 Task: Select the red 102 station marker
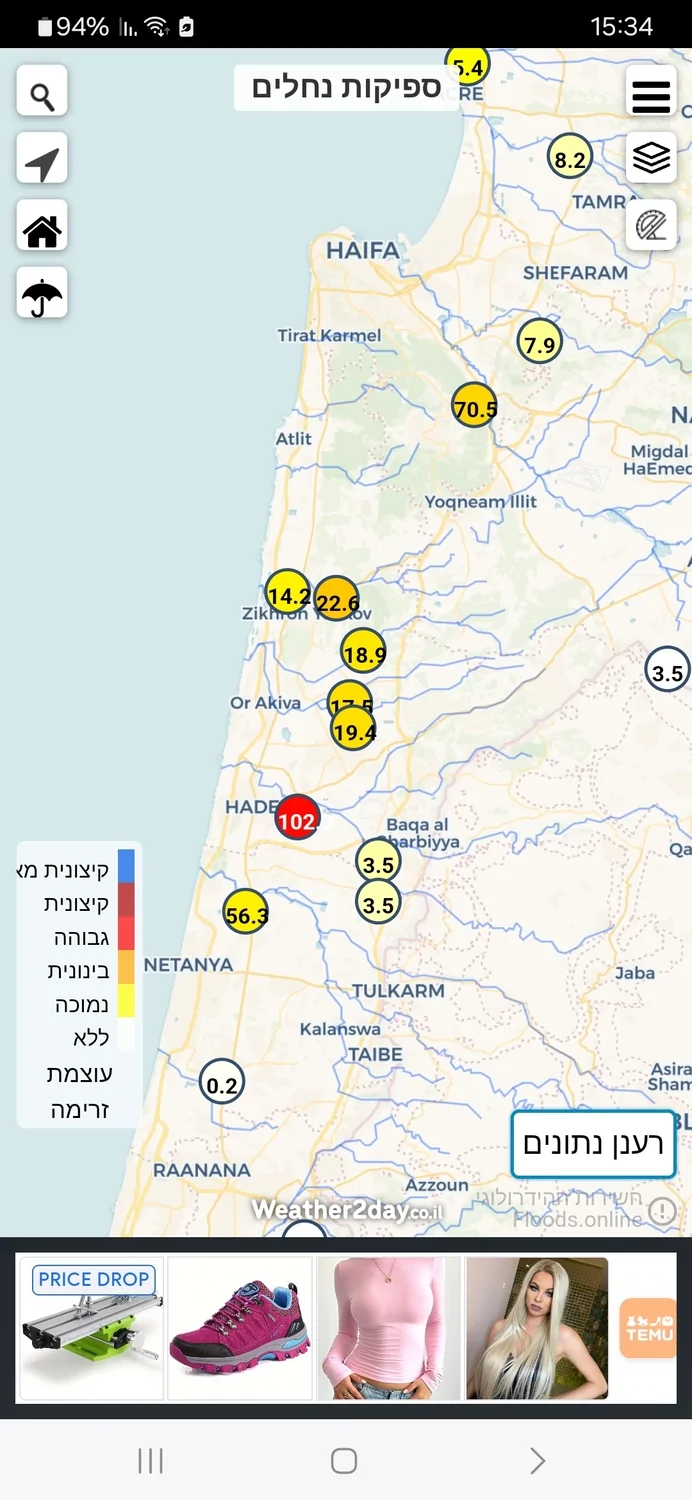[297, 817]
